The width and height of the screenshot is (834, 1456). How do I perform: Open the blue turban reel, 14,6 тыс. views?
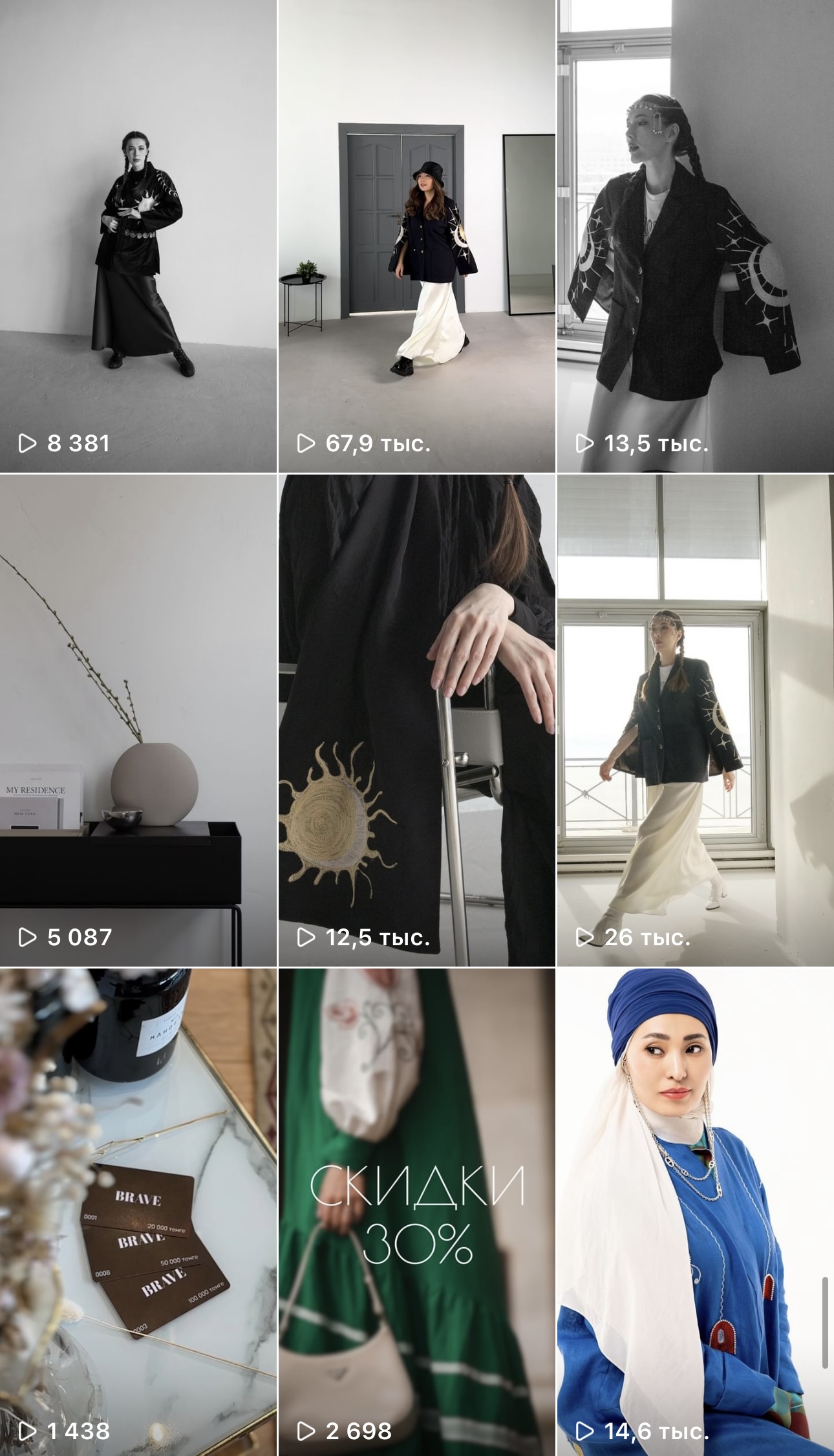pos(695,1212)
